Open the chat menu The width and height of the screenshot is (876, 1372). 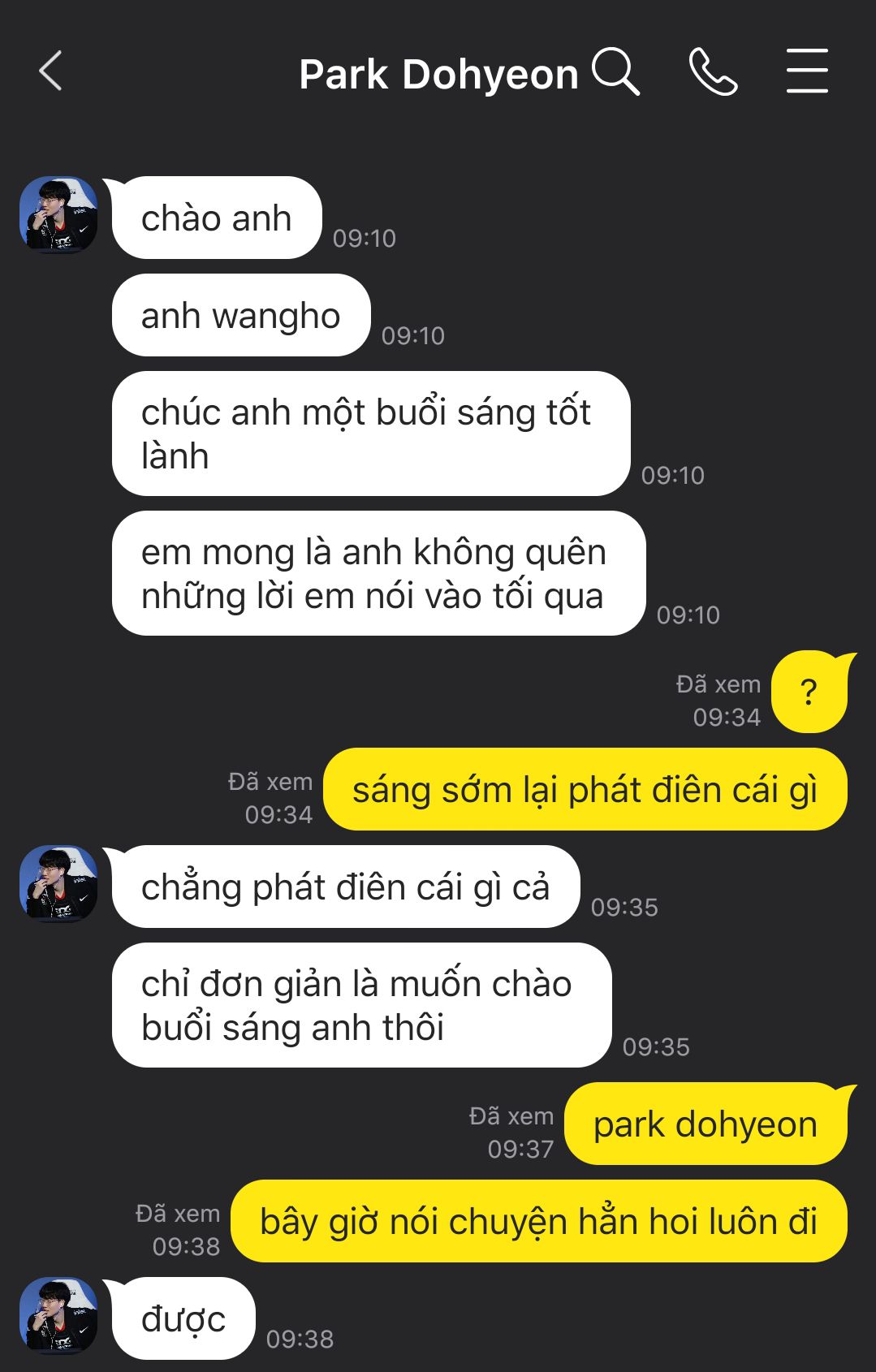807,71
